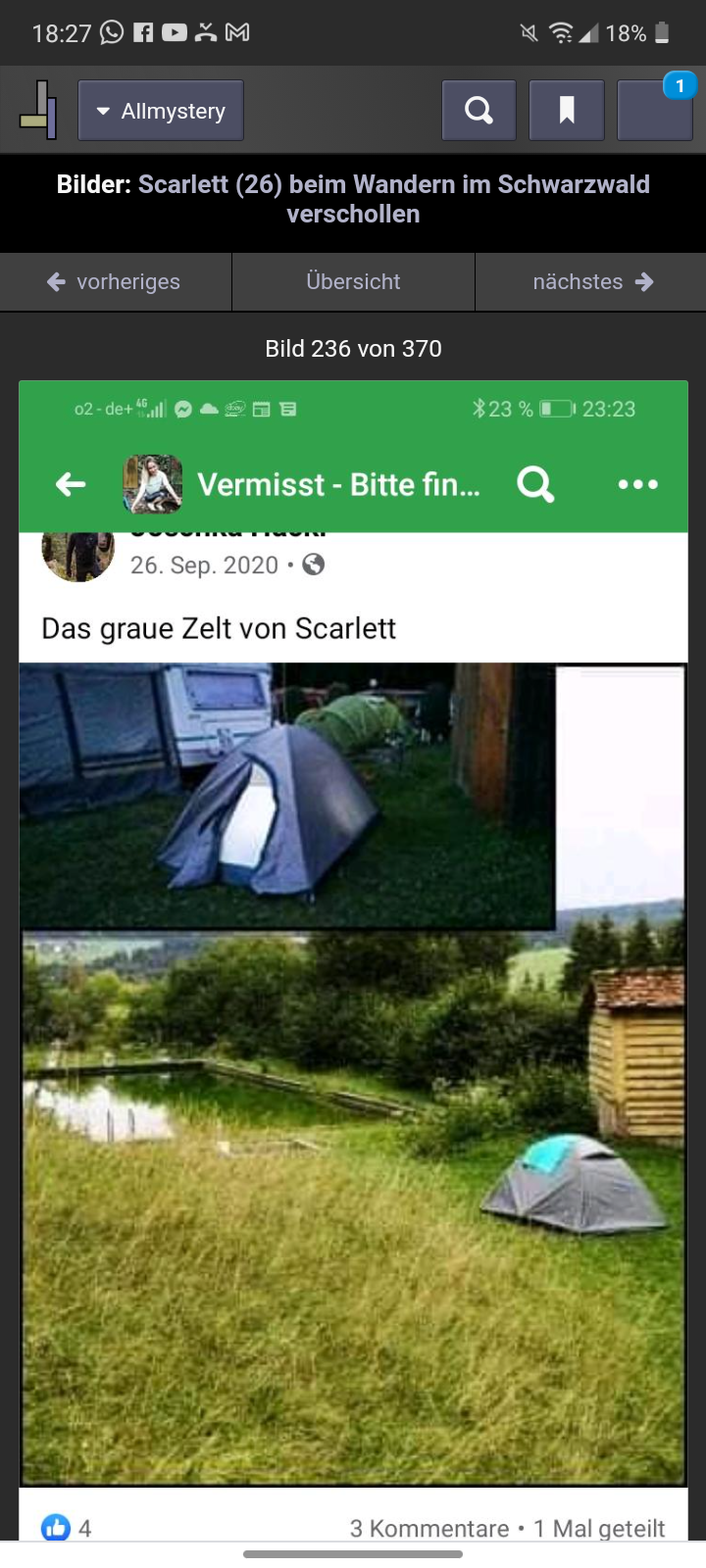Open the Übersicht of pictures
706x1568 pixels.
(353, 282)
